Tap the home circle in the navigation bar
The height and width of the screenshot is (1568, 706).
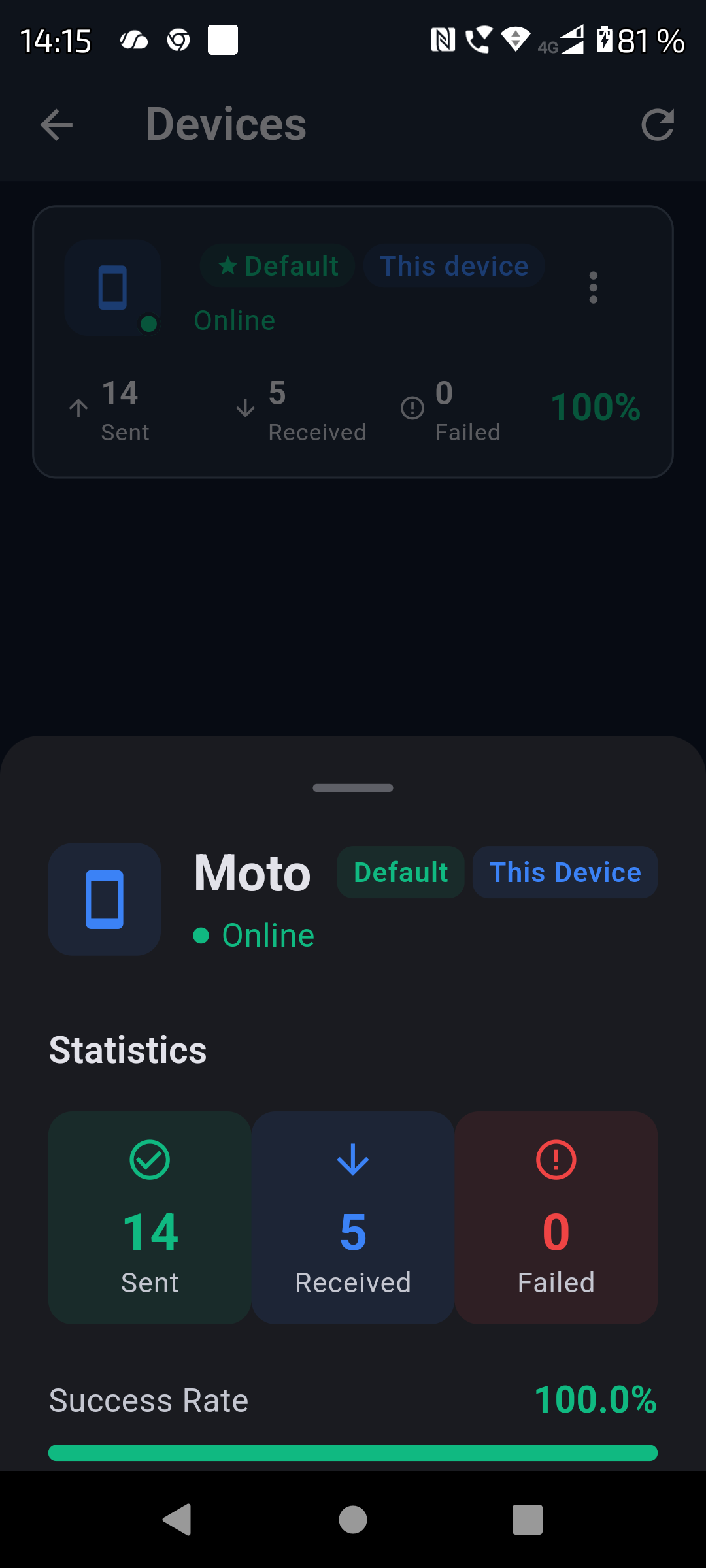(x=352, y=1519)
